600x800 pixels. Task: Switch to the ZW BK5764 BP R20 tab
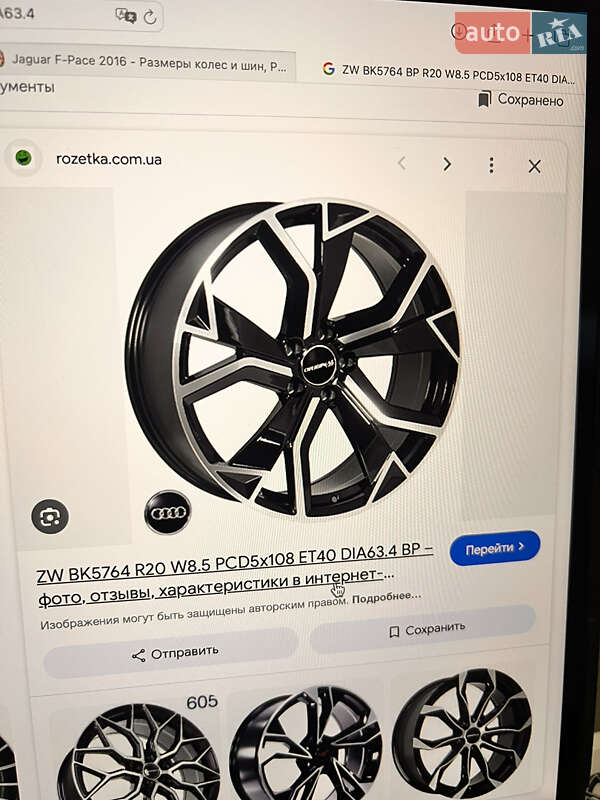(450, 70)
